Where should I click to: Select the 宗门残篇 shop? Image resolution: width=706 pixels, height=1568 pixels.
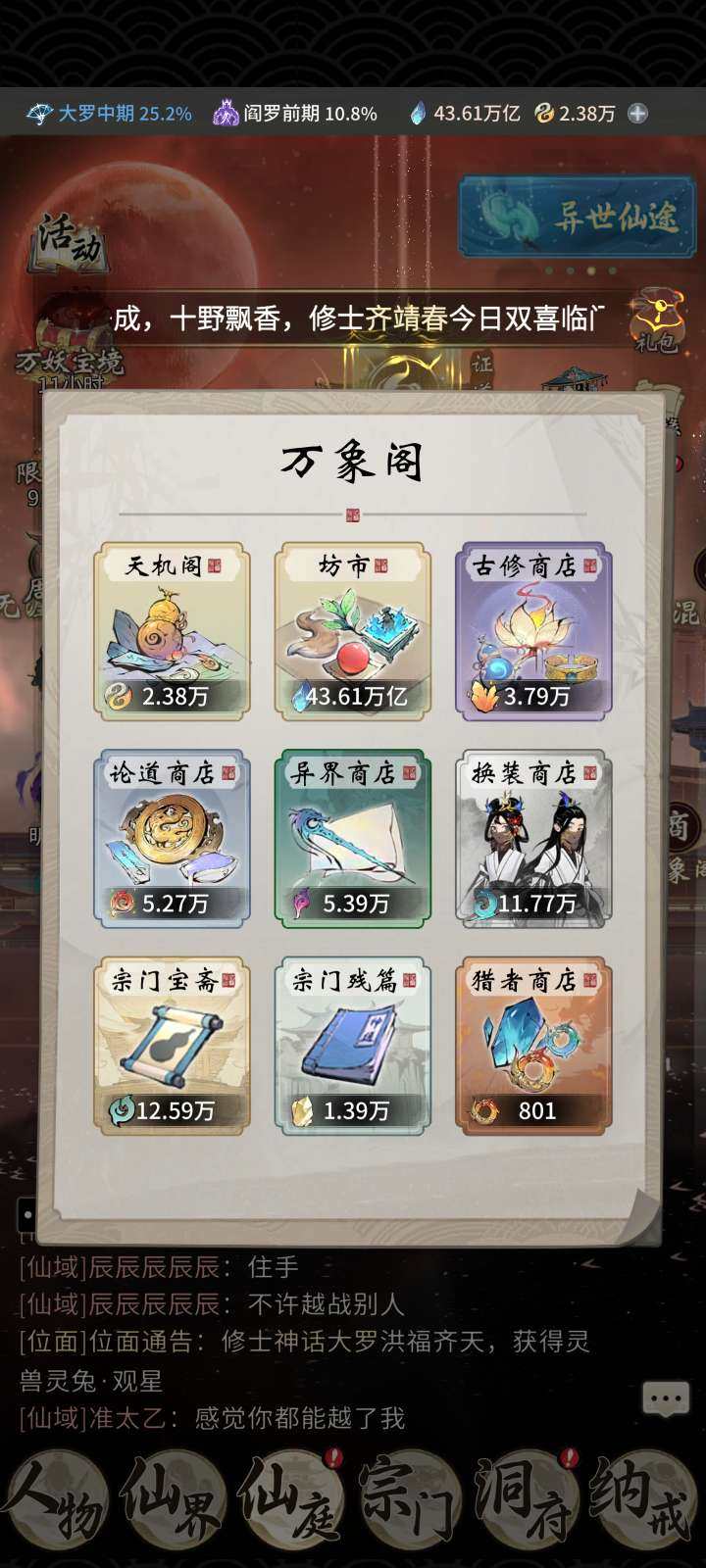(x=353, y=1047)
